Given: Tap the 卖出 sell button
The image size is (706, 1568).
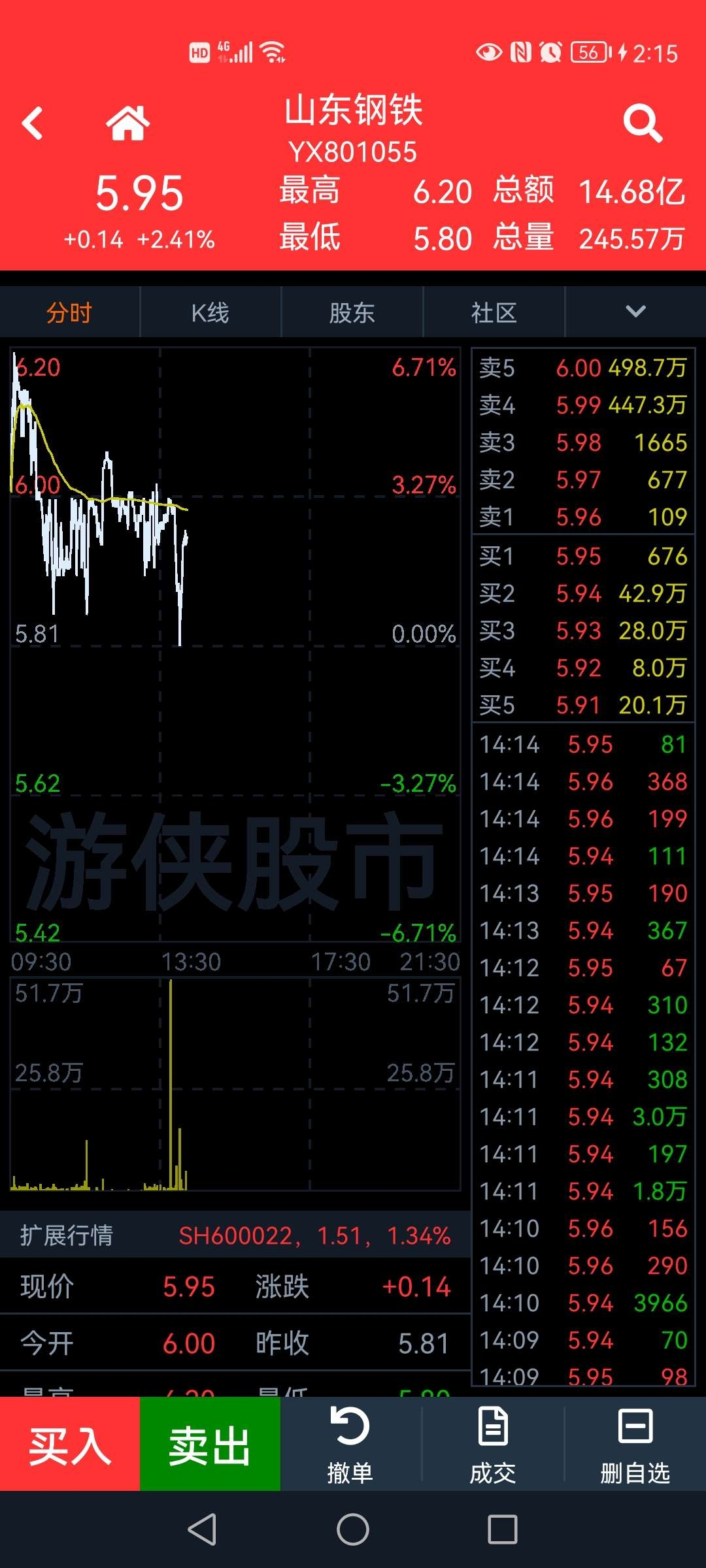Looking at the screenshot, I should [210, 1444].
